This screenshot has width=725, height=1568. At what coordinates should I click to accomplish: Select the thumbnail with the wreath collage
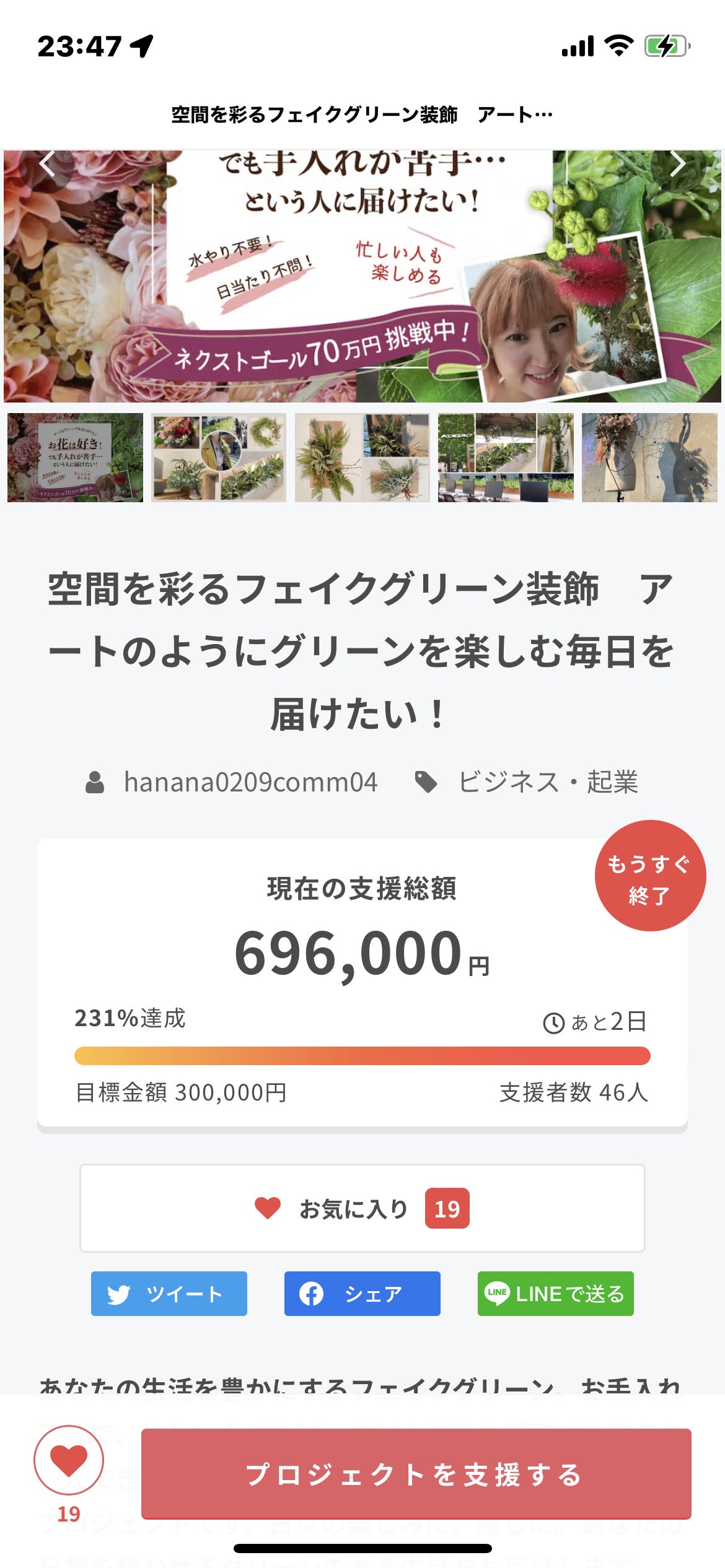tap(219, 457)
